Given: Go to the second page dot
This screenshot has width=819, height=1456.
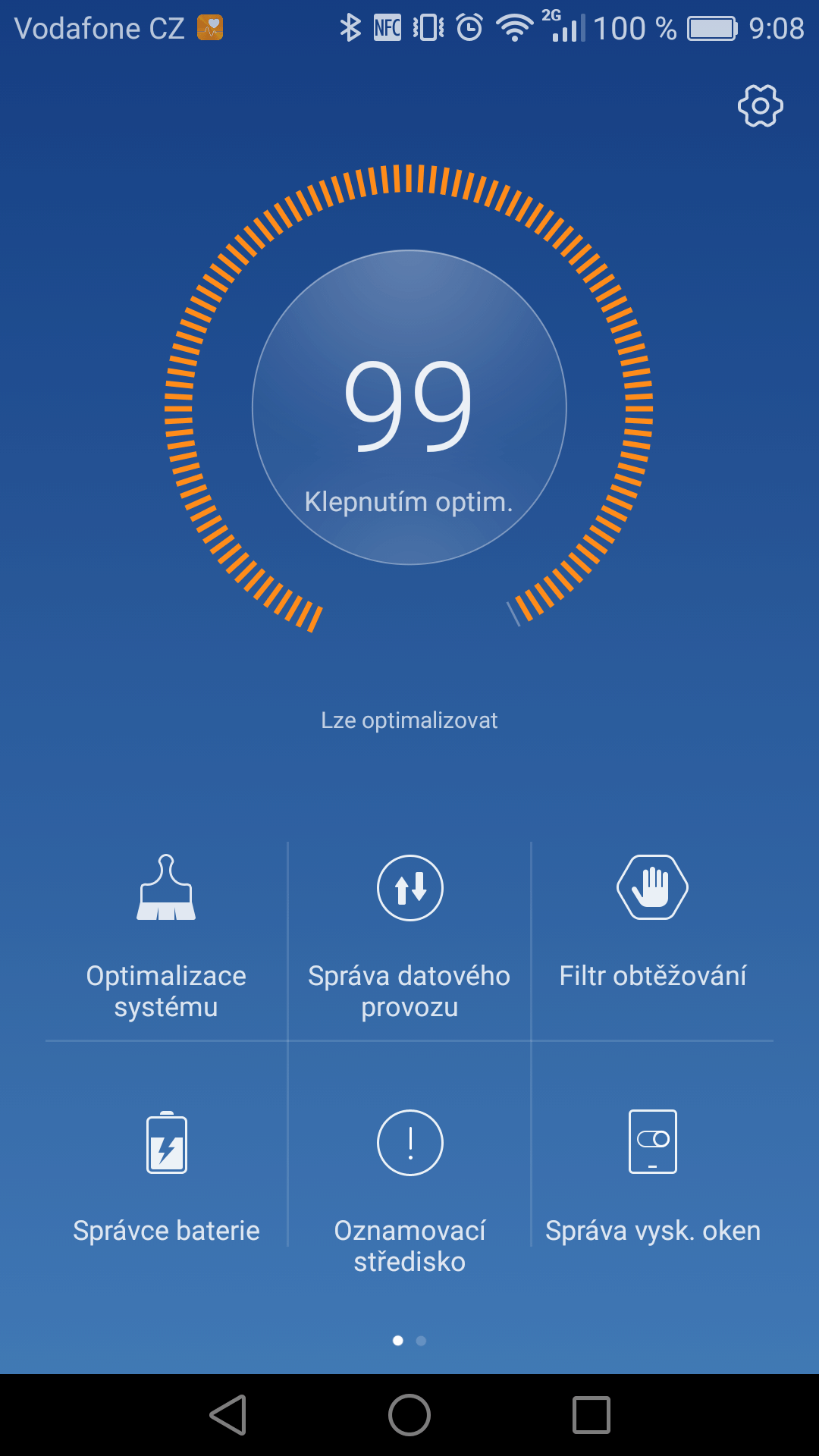Looking at the screenshot, I should [422, 1341].
